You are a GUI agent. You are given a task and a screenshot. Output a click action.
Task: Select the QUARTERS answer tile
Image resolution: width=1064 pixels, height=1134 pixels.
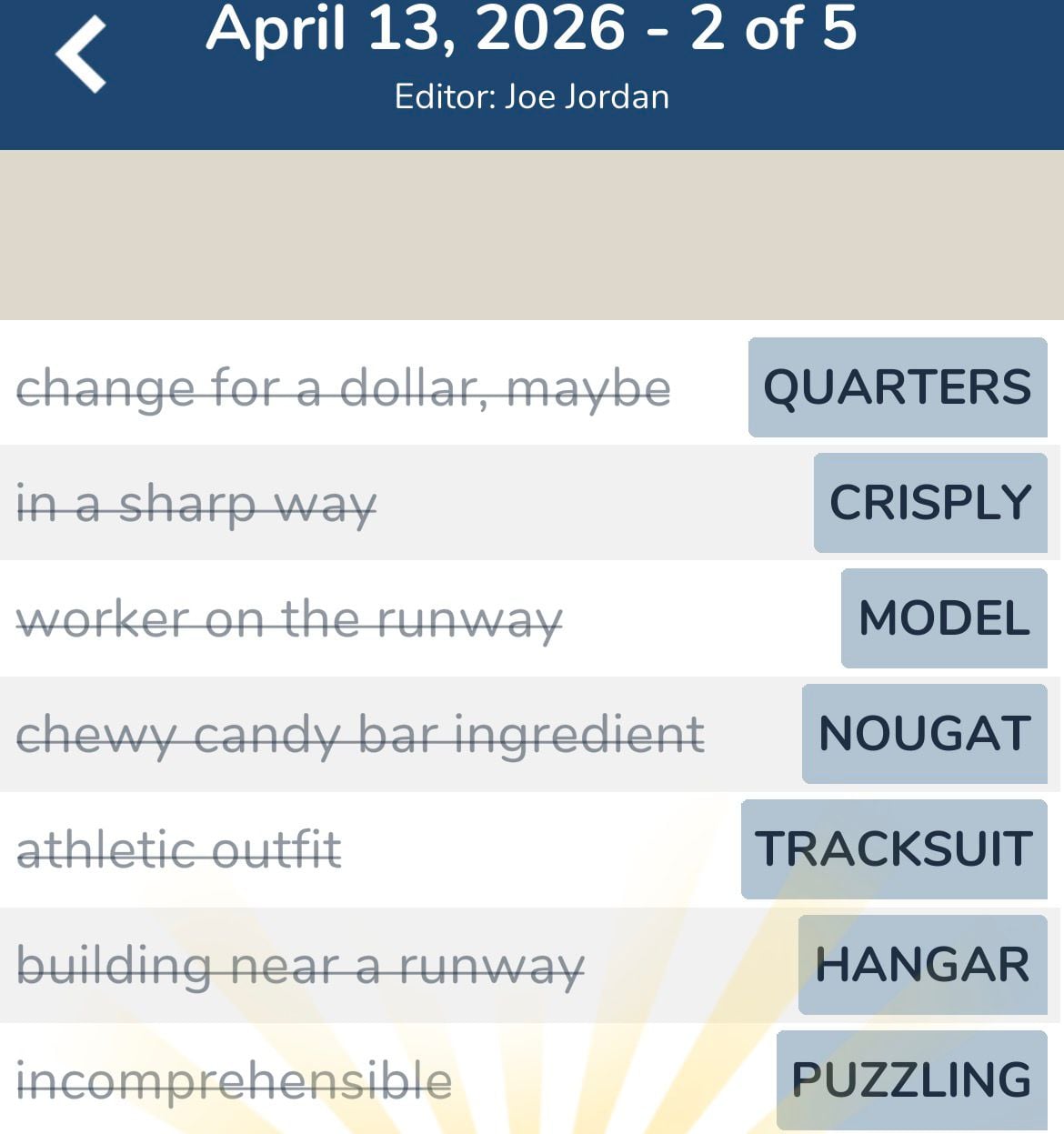897,388
